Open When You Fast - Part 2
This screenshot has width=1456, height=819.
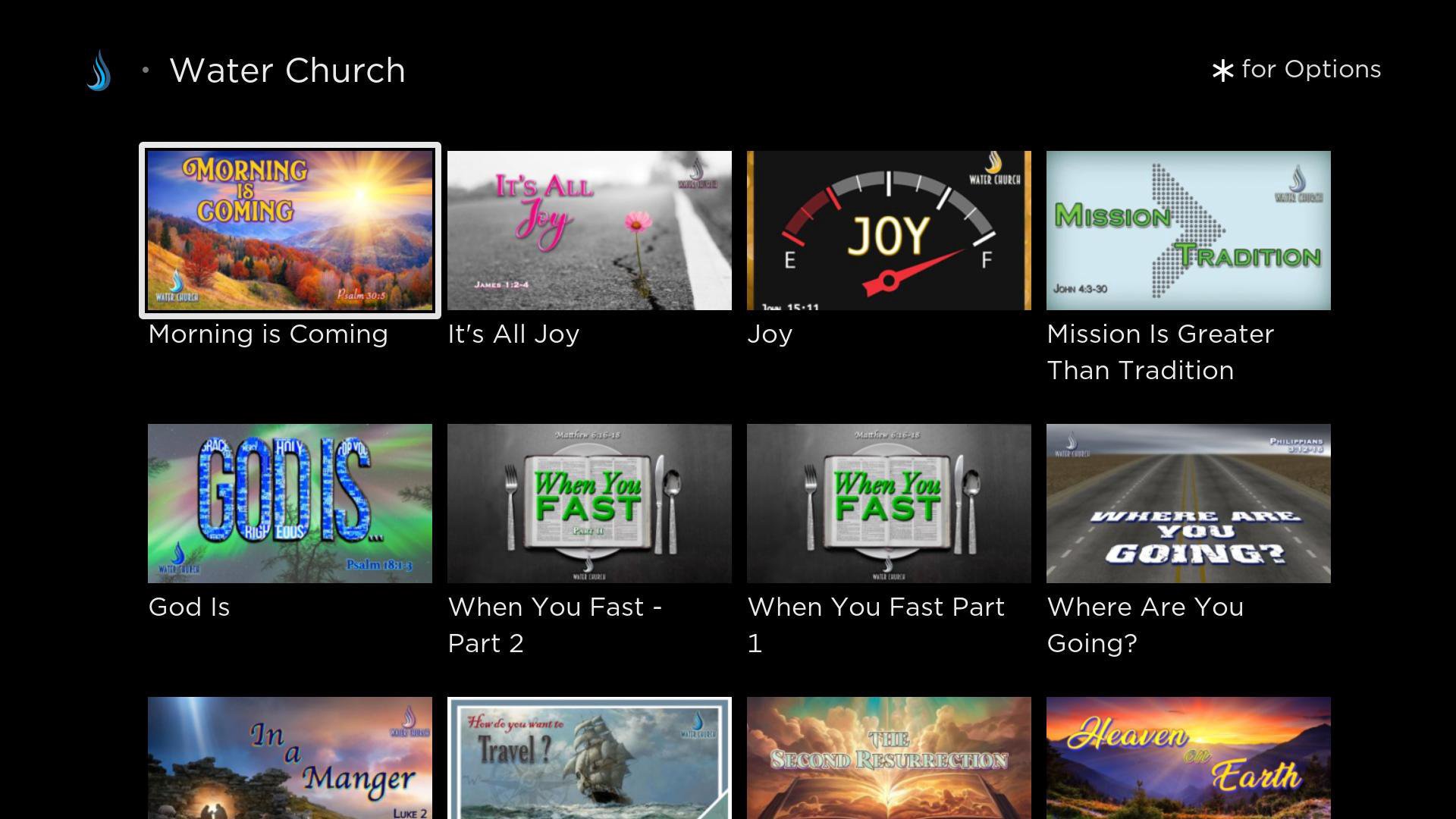pyautogui.click(x=589, y=504)
